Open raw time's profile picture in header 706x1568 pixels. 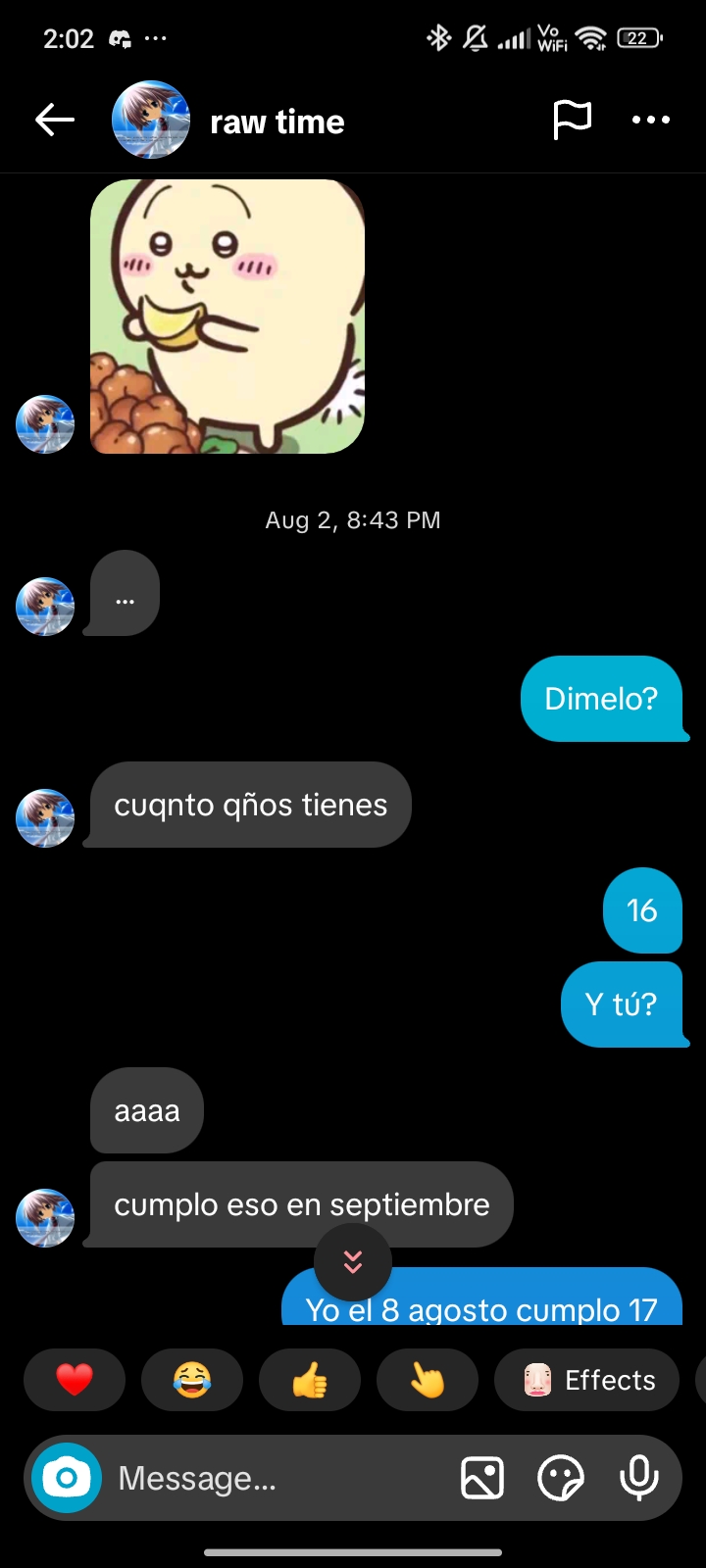pyautogui.click(x=151, y=120)
